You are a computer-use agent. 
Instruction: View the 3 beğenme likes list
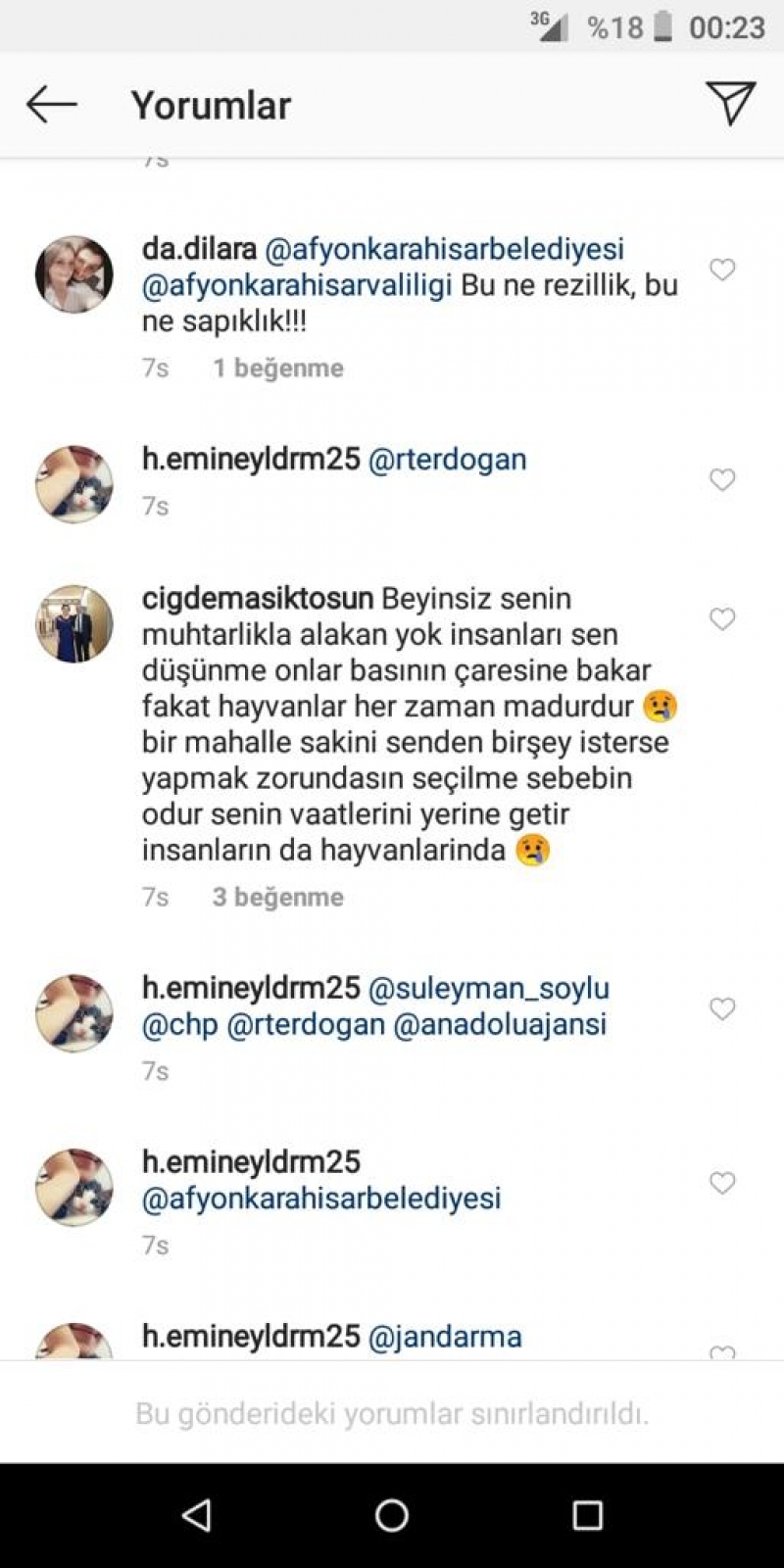point(278,897)
